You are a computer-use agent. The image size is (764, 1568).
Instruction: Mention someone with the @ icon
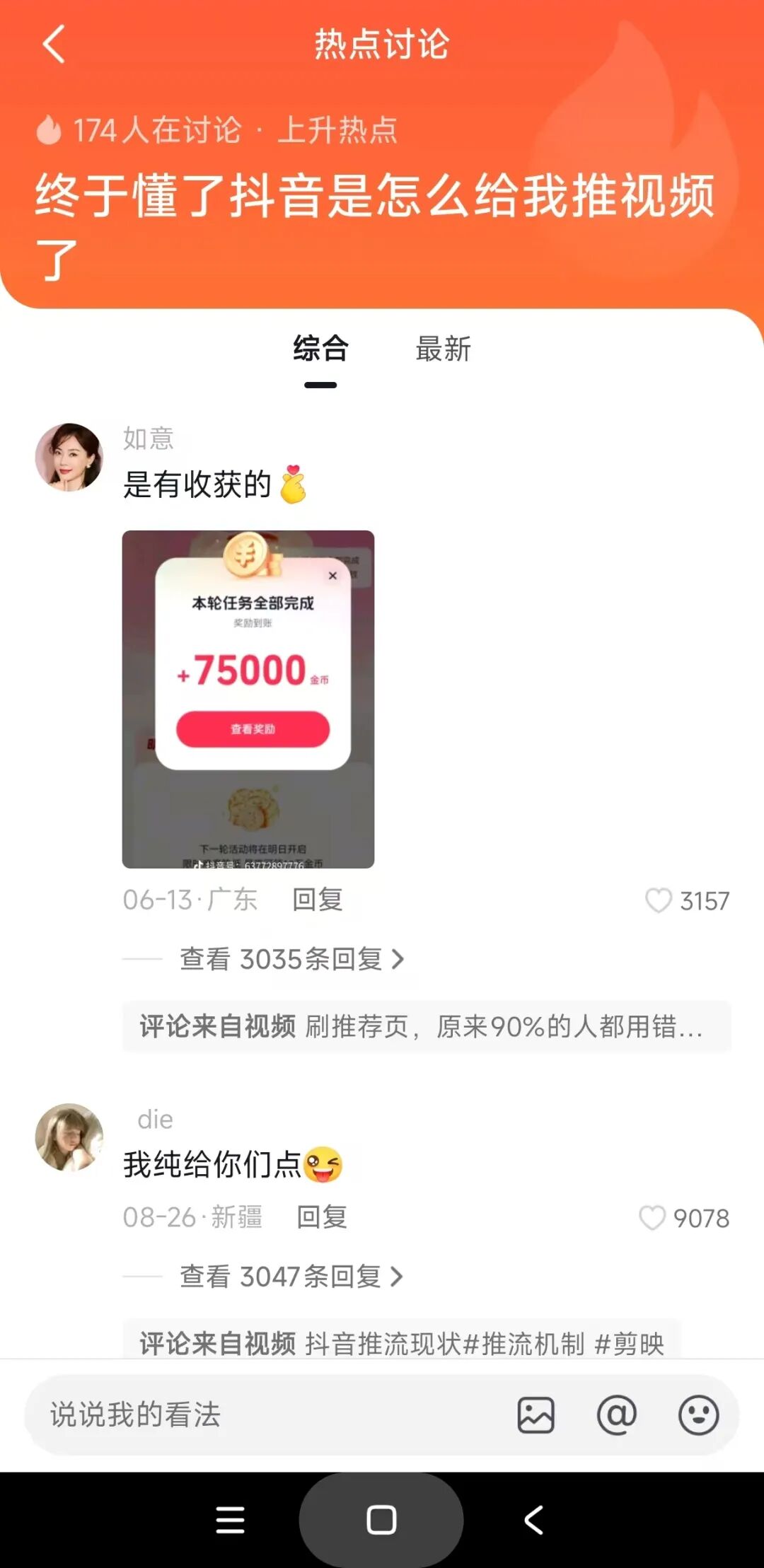617,1415
